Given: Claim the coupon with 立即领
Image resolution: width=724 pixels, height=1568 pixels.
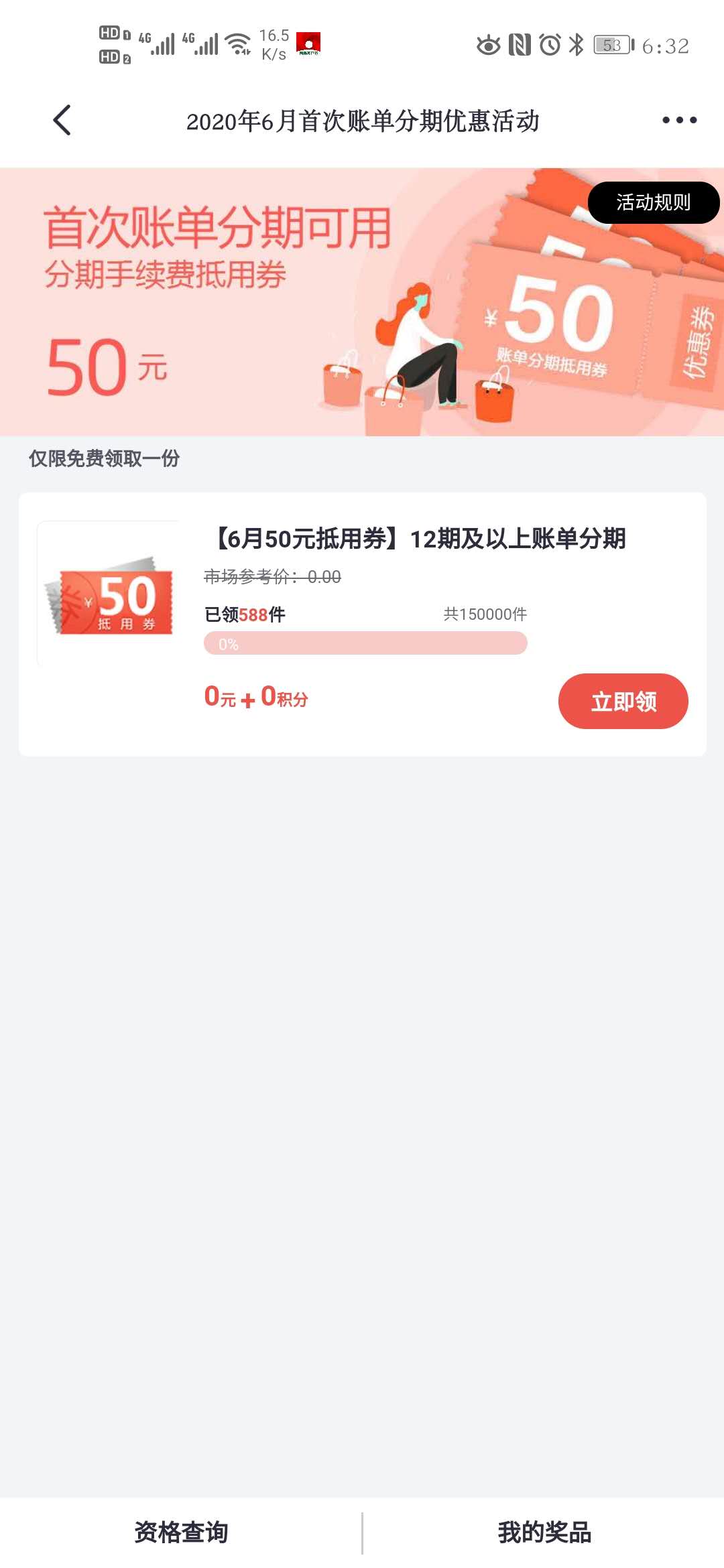Looking at the screenshot, I should coord(623,701).
